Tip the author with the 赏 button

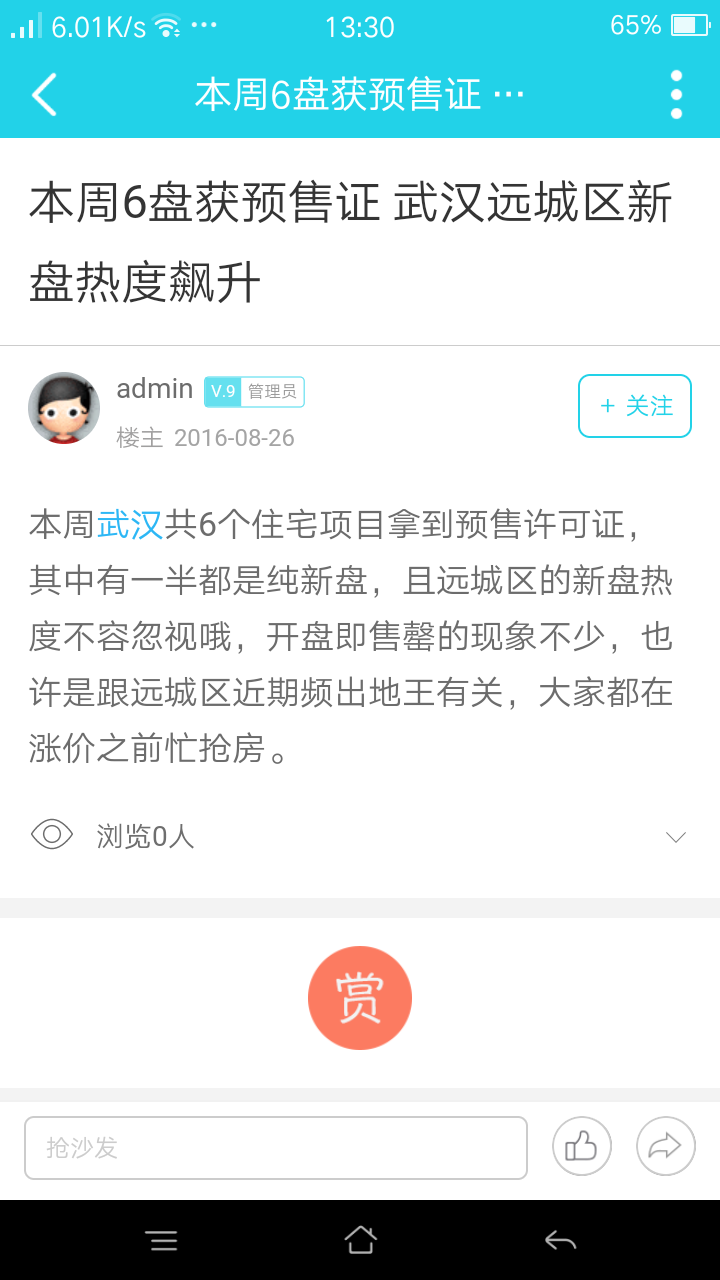(x=360, y=998)
